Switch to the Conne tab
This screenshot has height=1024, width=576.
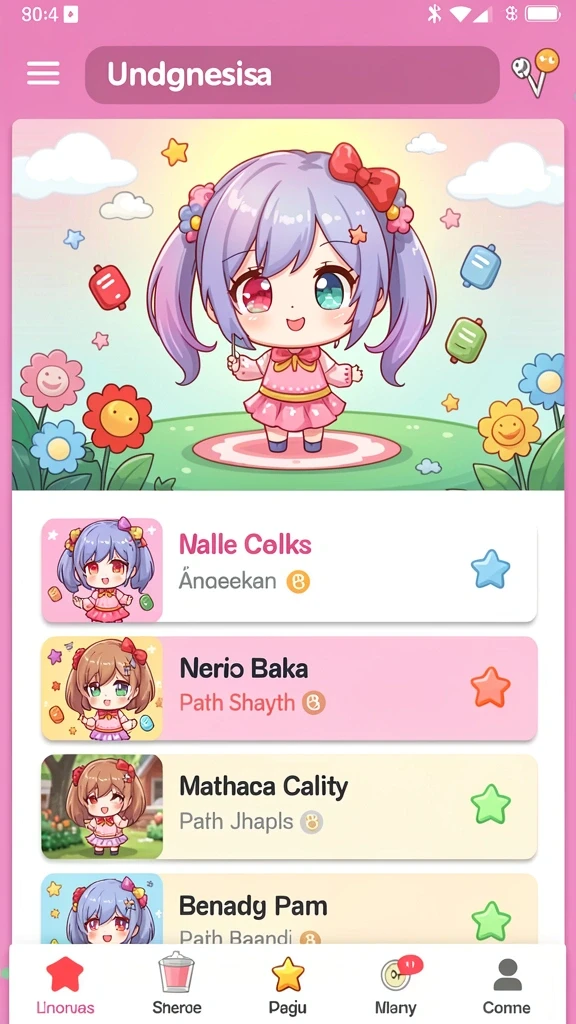coord(507,985)
